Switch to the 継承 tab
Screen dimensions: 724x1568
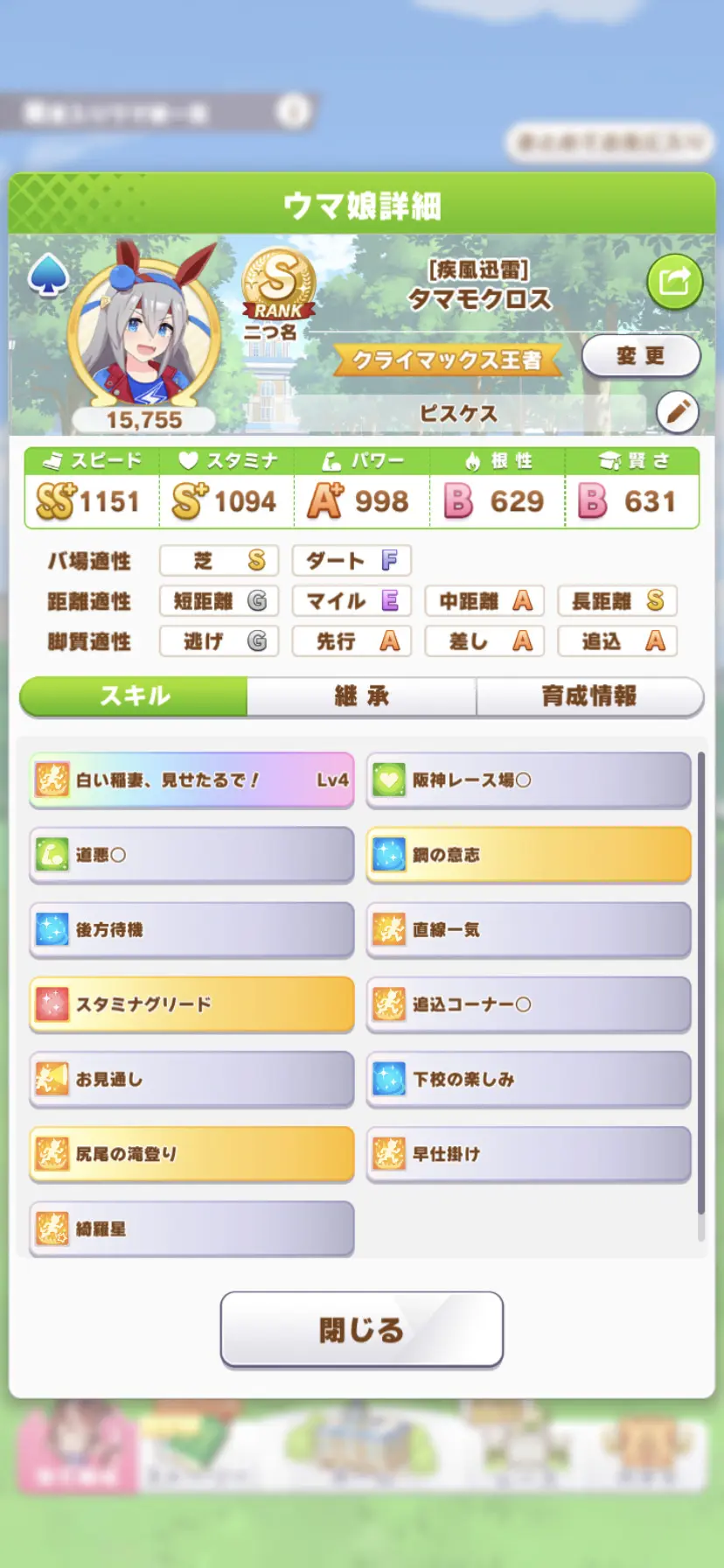pos(361,696)
